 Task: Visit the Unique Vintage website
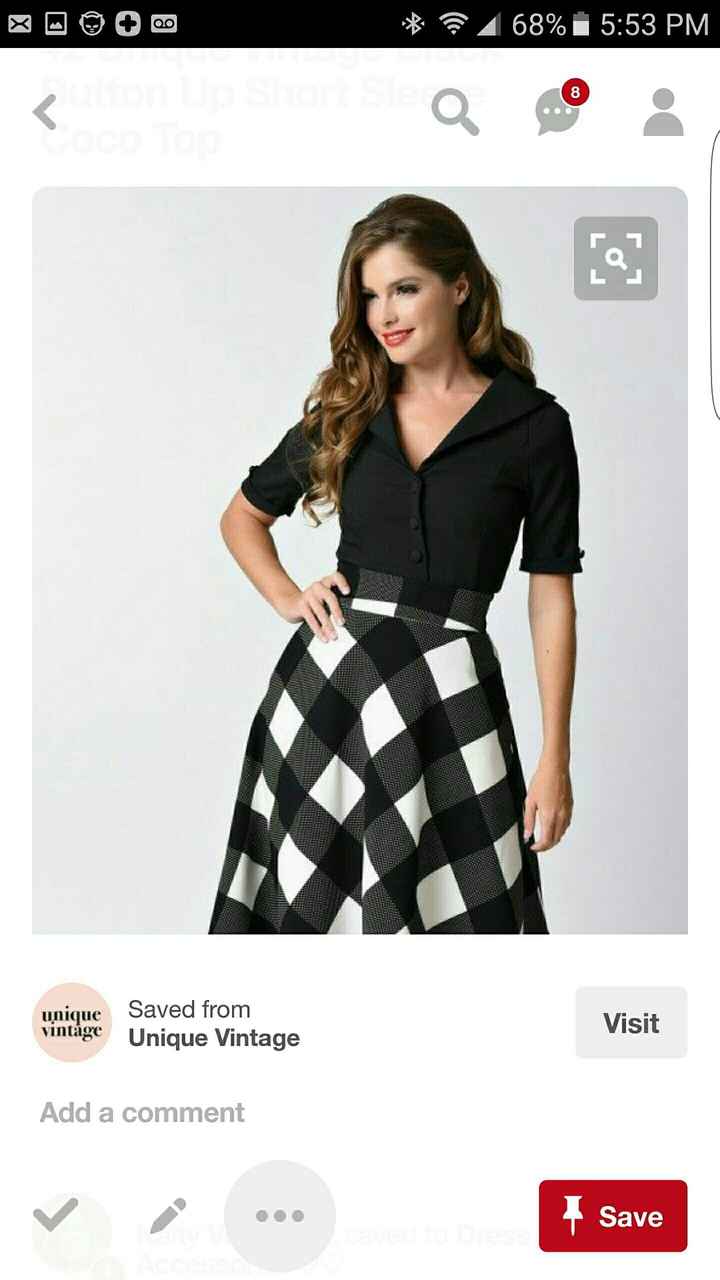point(630,1023)
